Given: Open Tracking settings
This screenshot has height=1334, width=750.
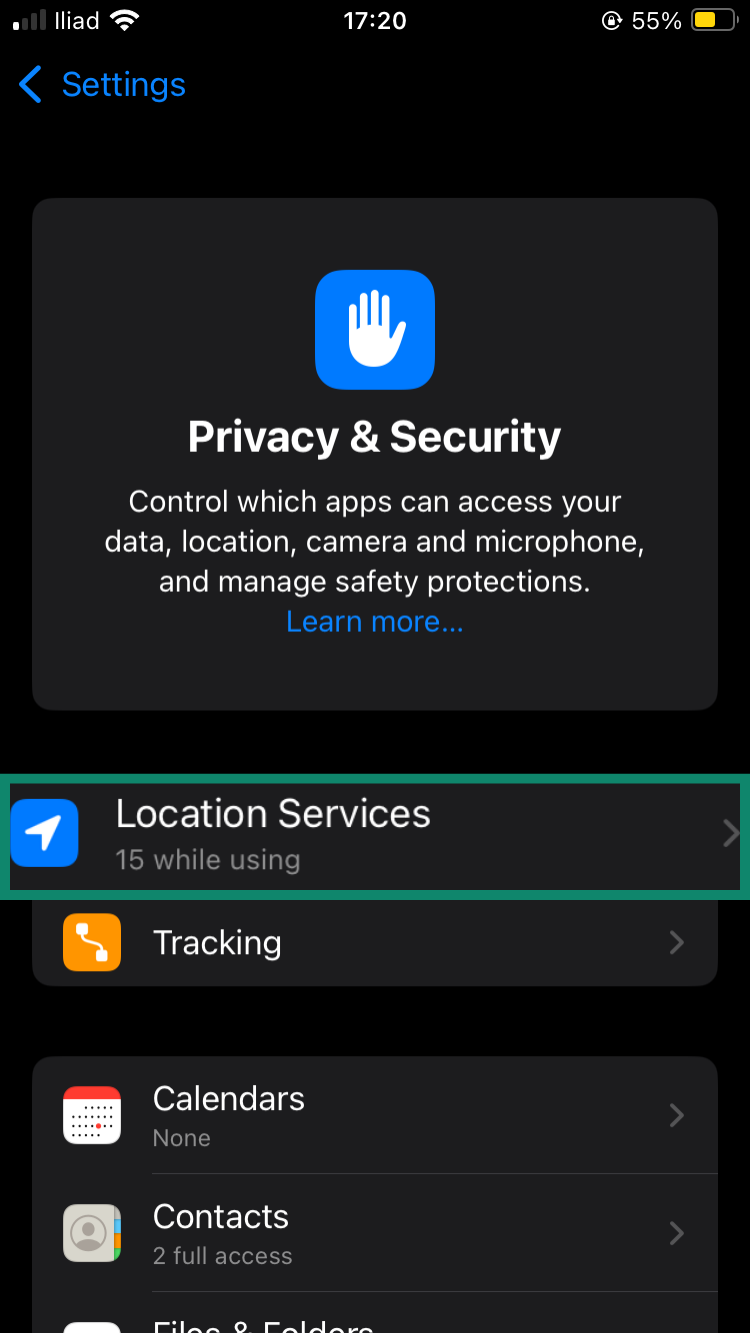Looking at the screenshot, I should (374, 943).
